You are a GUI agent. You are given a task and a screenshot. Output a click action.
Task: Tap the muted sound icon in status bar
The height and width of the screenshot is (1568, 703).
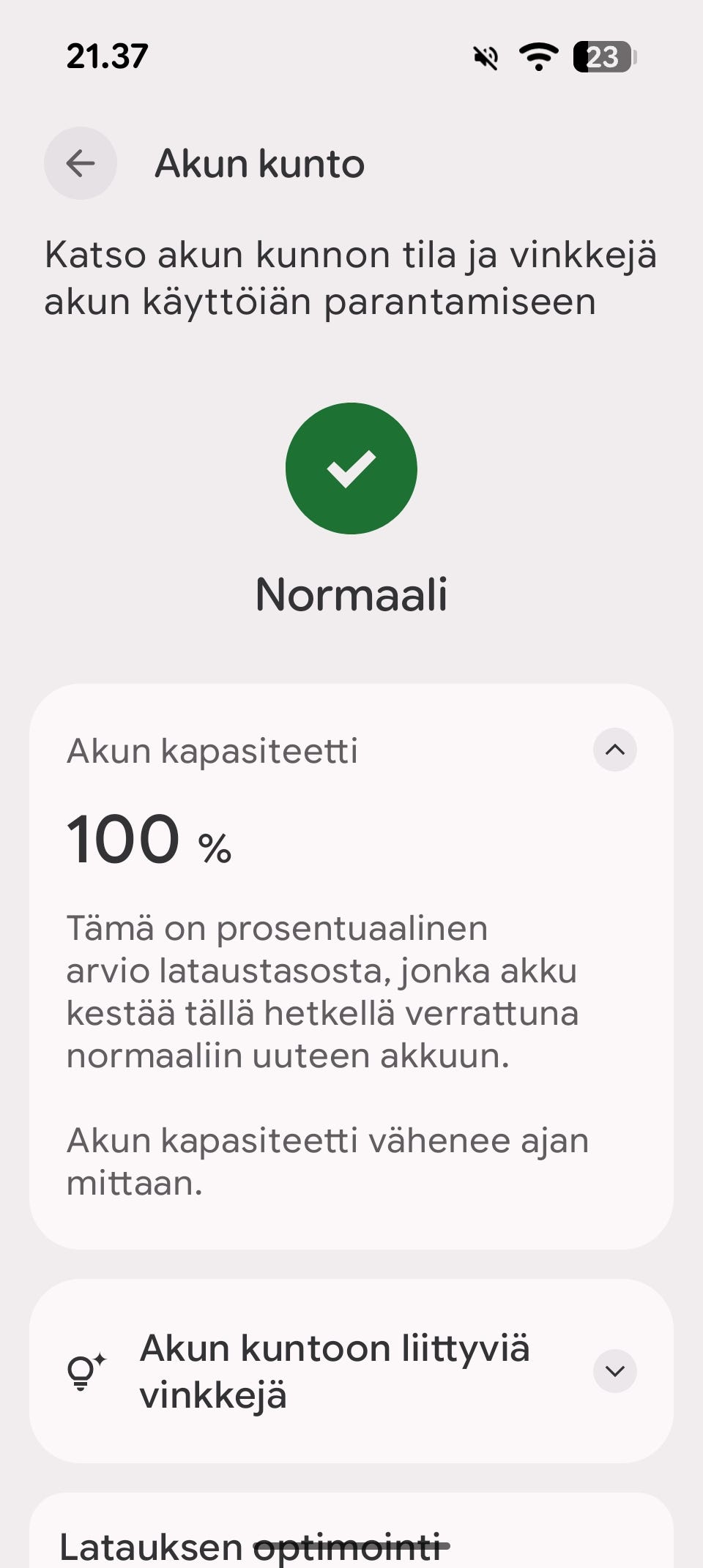click(x=485, y=59)
